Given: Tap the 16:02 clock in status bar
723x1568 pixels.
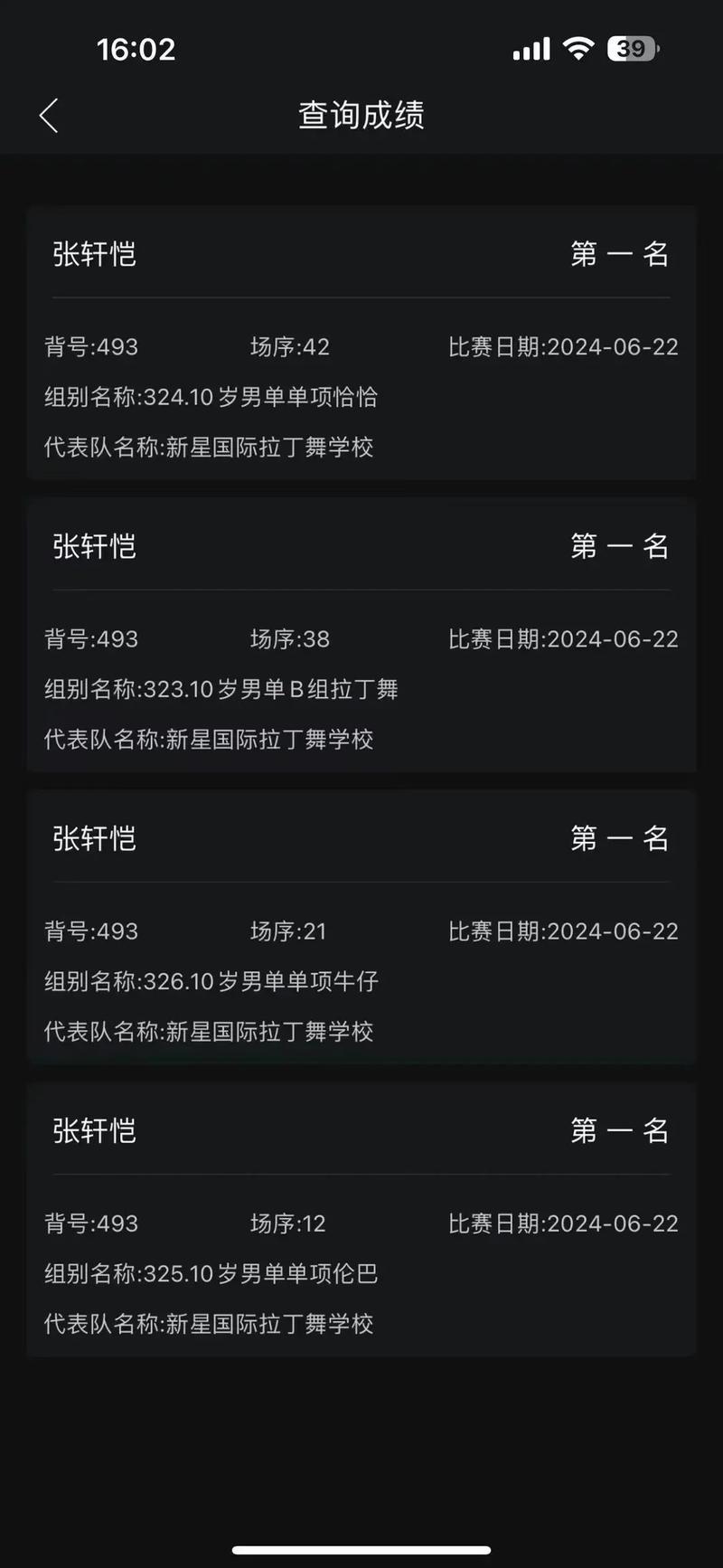Looking at the screenshot, I should [136, 49].
